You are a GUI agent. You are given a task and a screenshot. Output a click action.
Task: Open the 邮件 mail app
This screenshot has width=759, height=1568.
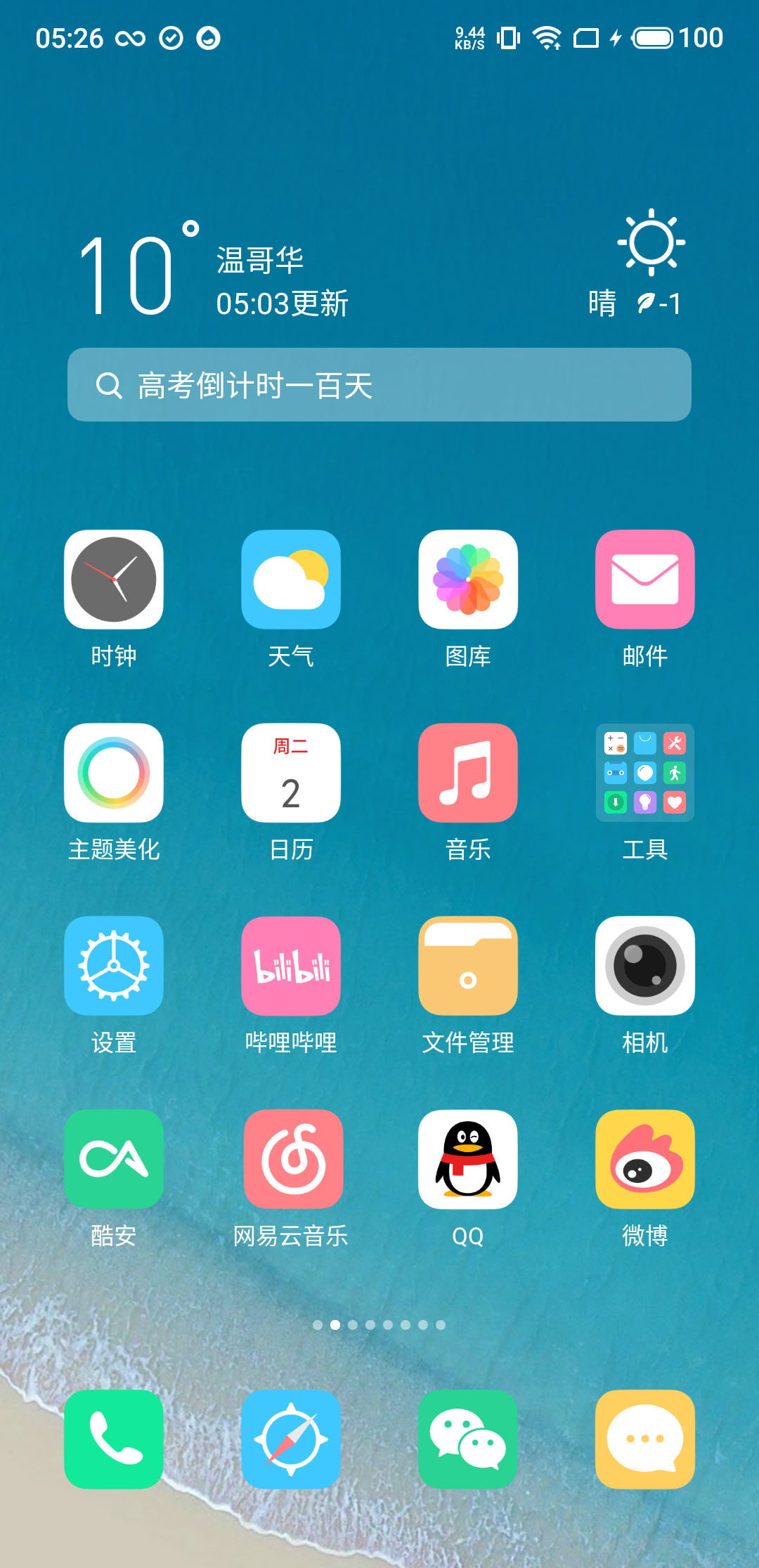click(x=645, y=580)
